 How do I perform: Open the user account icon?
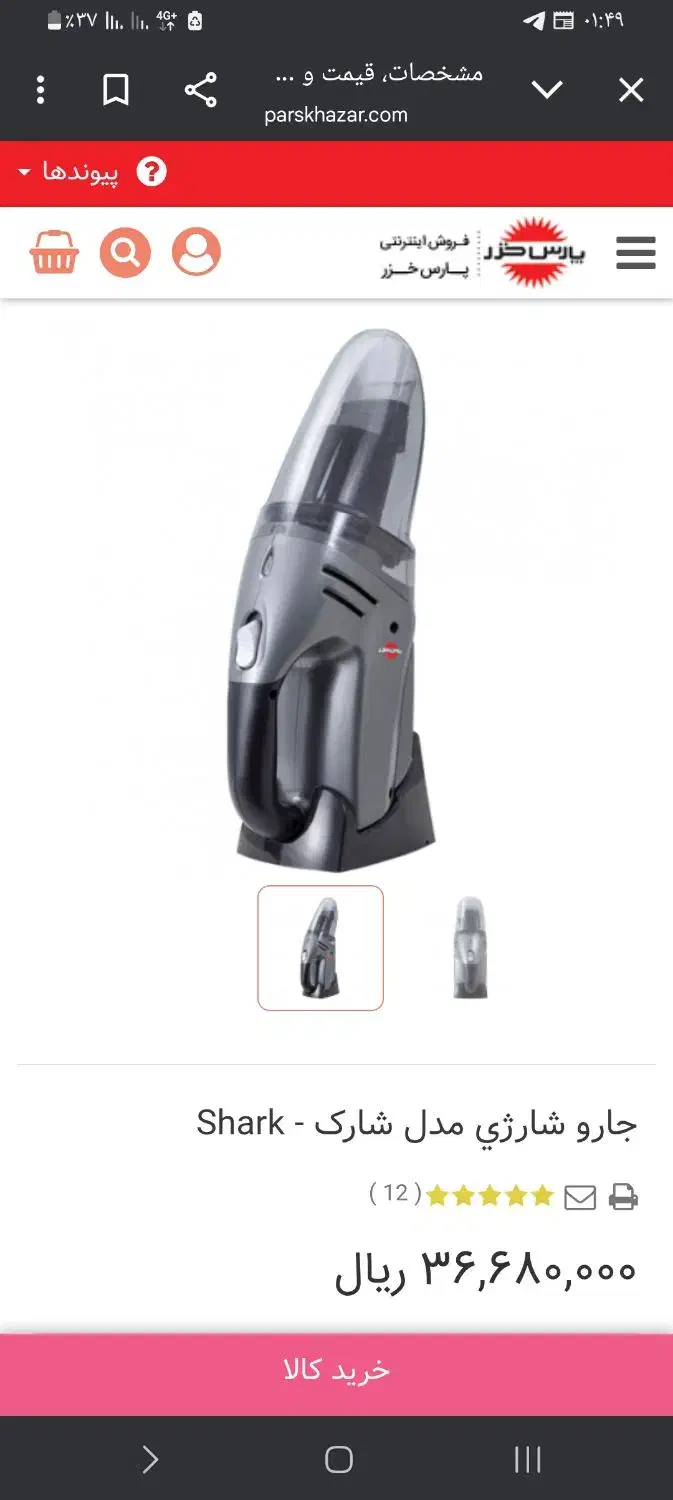[x=196, y=253]
